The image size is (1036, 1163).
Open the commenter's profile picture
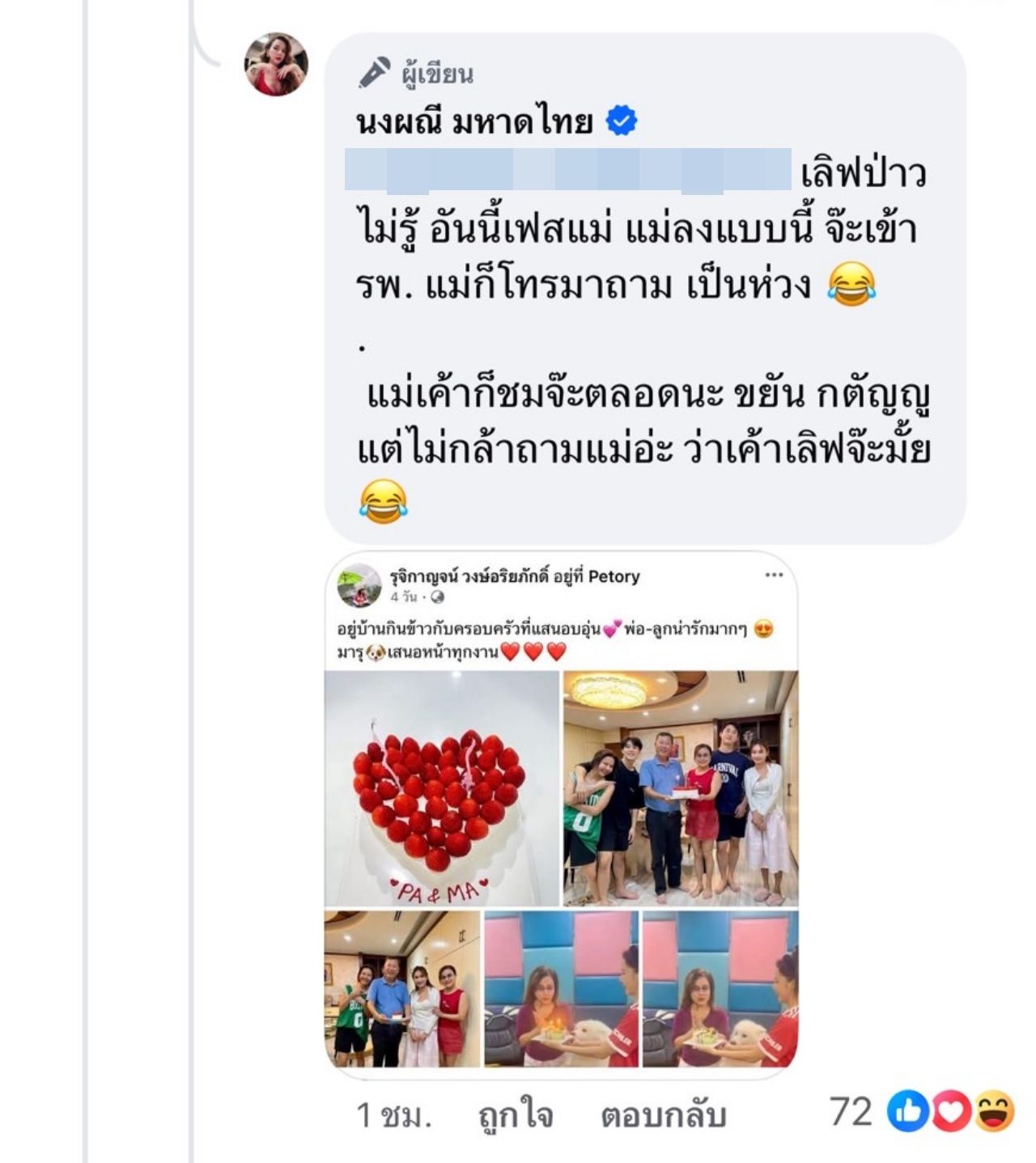pyautogui.click(x=276, y=64)
